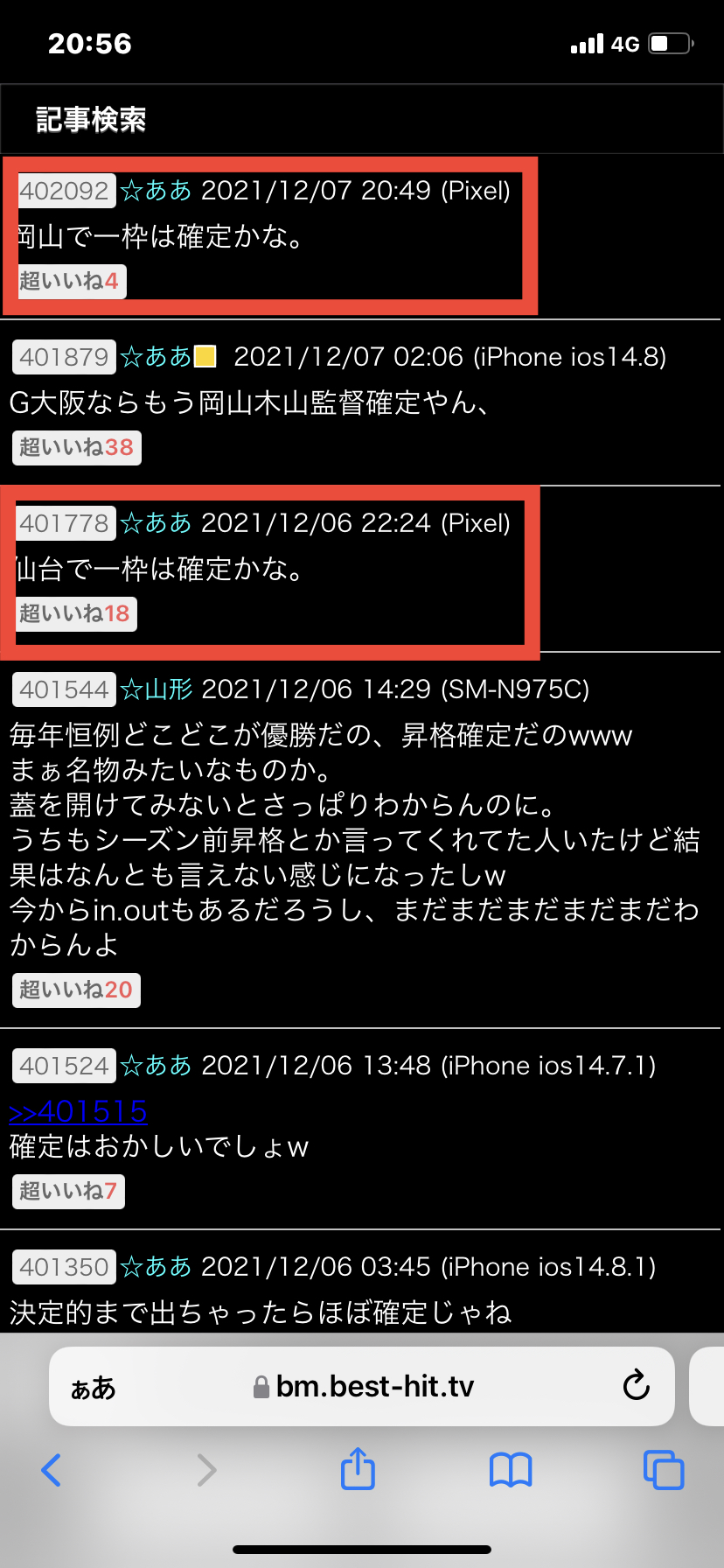Like post 401879 with 超いいね
This screenshot has width=724, height=1568.
(x=76, y=447)
